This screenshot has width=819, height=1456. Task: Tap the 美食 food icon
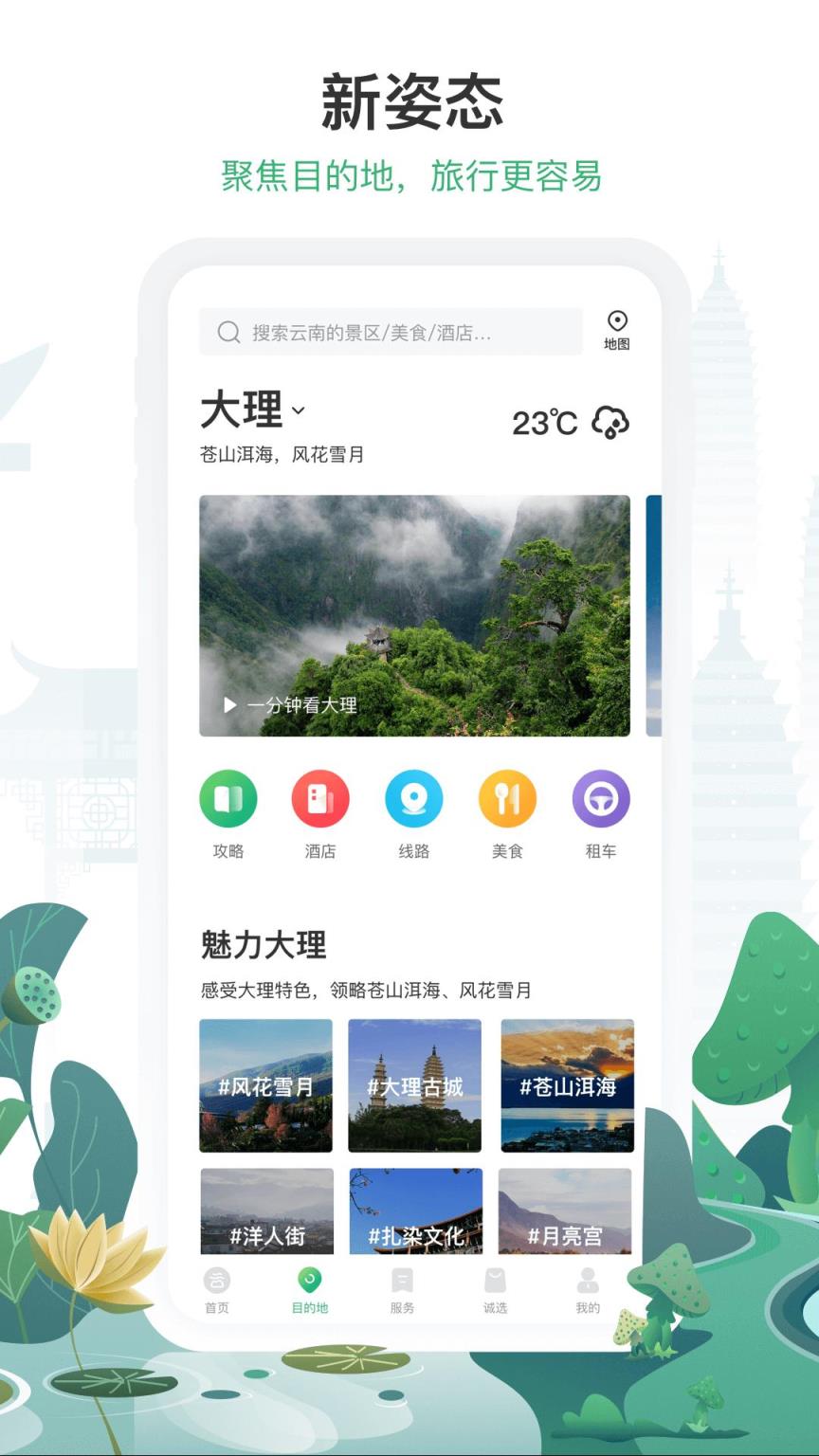(507, 799)
